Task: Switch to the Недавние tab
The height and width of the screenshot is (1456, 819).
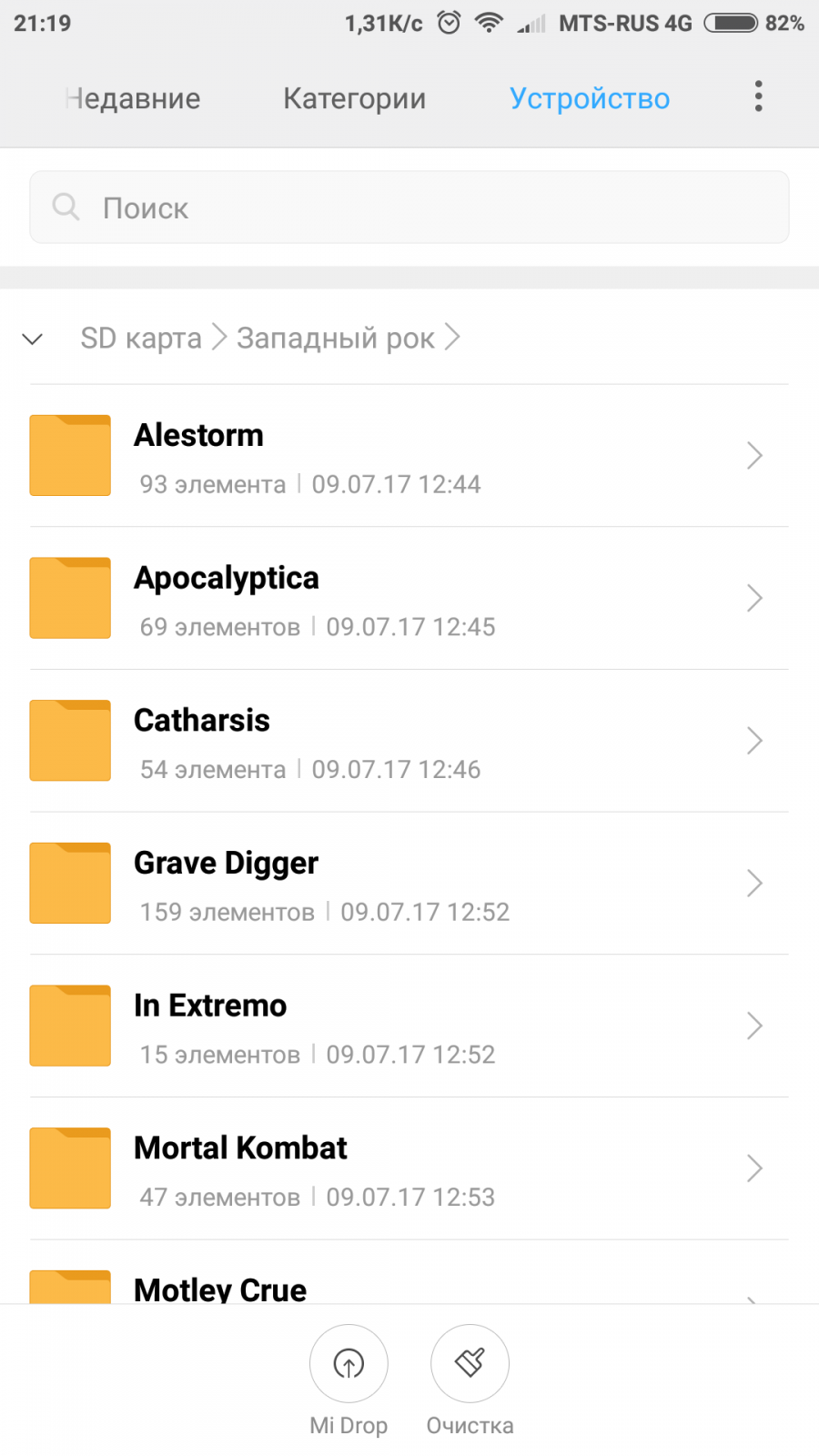Action: tap(134, 98)
